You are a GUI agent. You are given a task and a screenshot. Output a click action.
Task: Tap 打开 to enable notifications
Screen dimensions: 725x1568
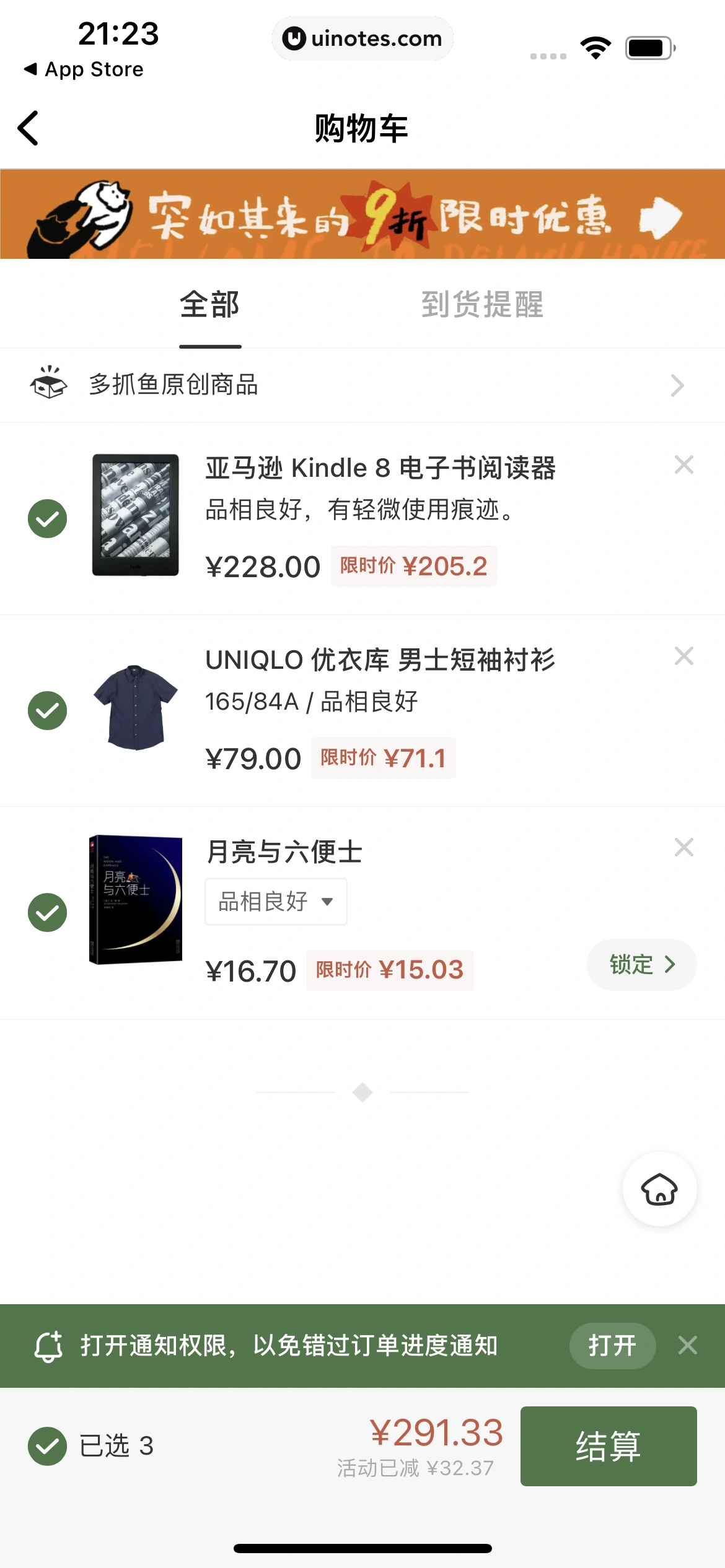(x=612, y=1346)
